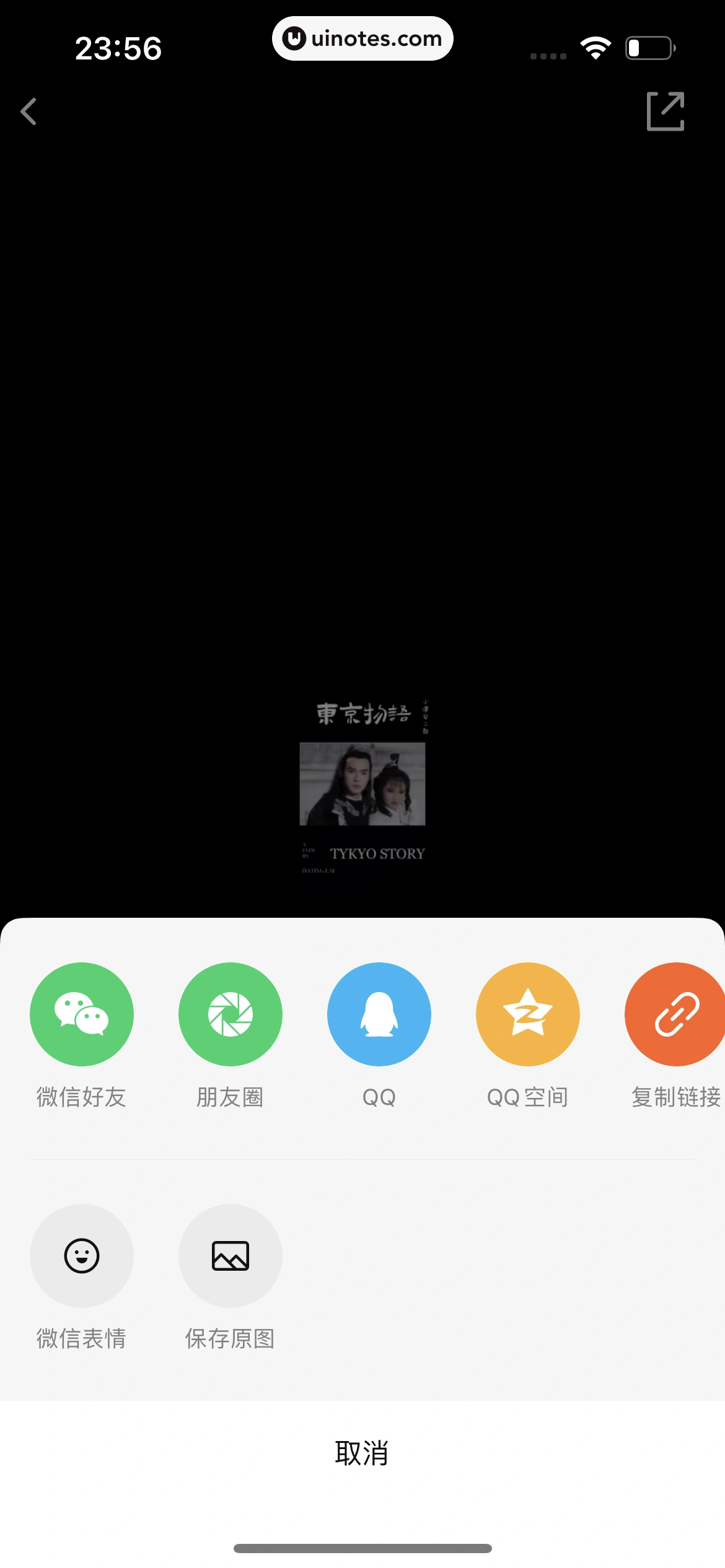Screen dimensions: 725x1568
Task: Save the original image with 保存原图 icon
Action: click(x=230, y=1257)
